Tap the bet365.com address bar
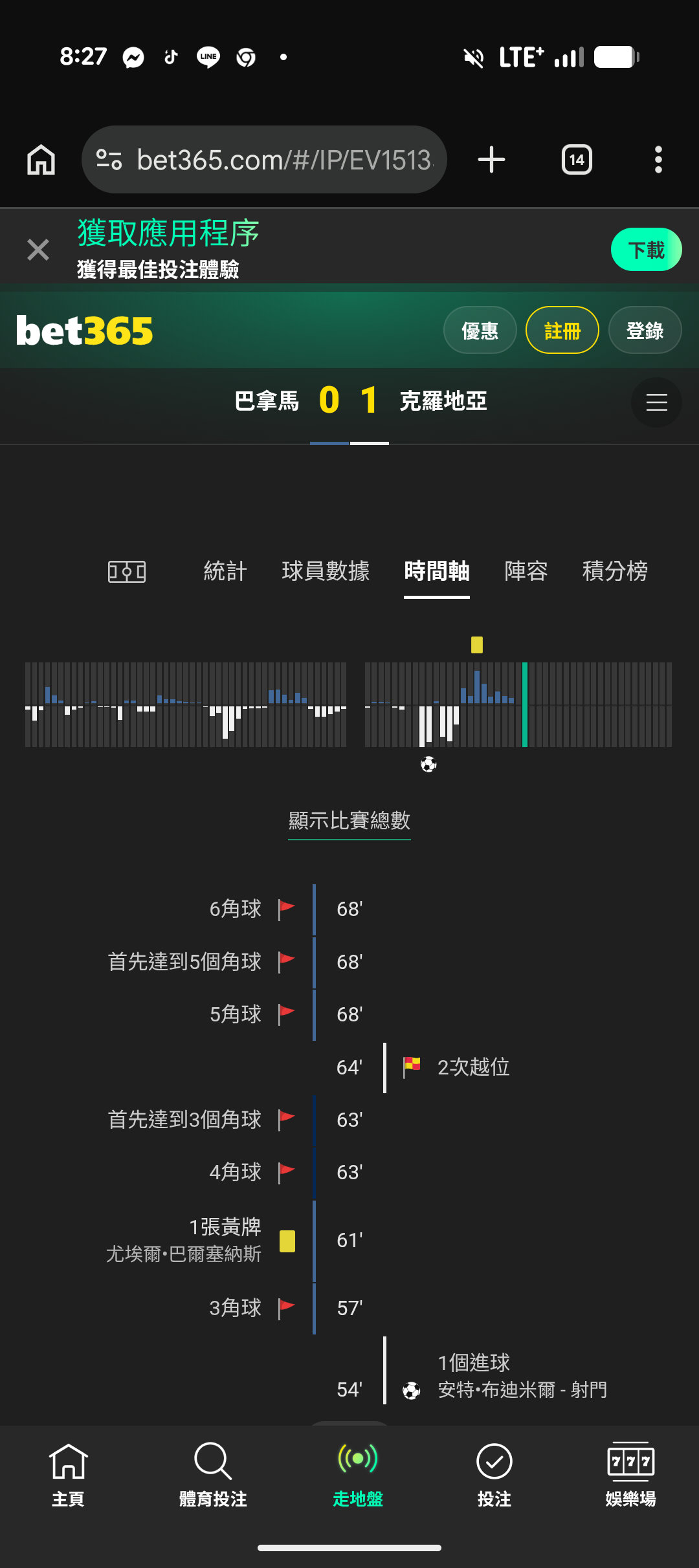Screen dimensions: 699x1568 264,160
